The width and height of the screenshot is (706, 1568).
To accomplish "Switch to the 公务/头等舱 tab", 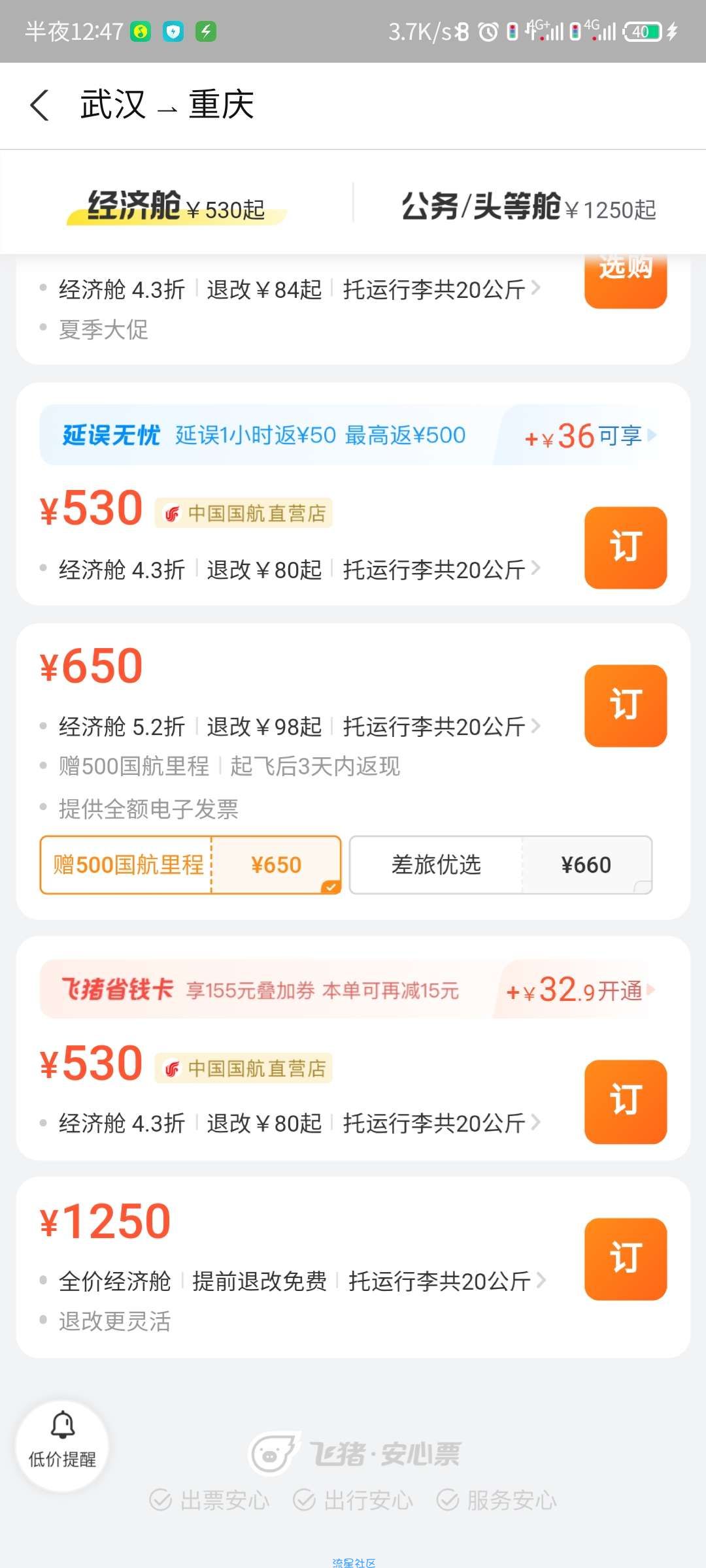I will point(528,207).
